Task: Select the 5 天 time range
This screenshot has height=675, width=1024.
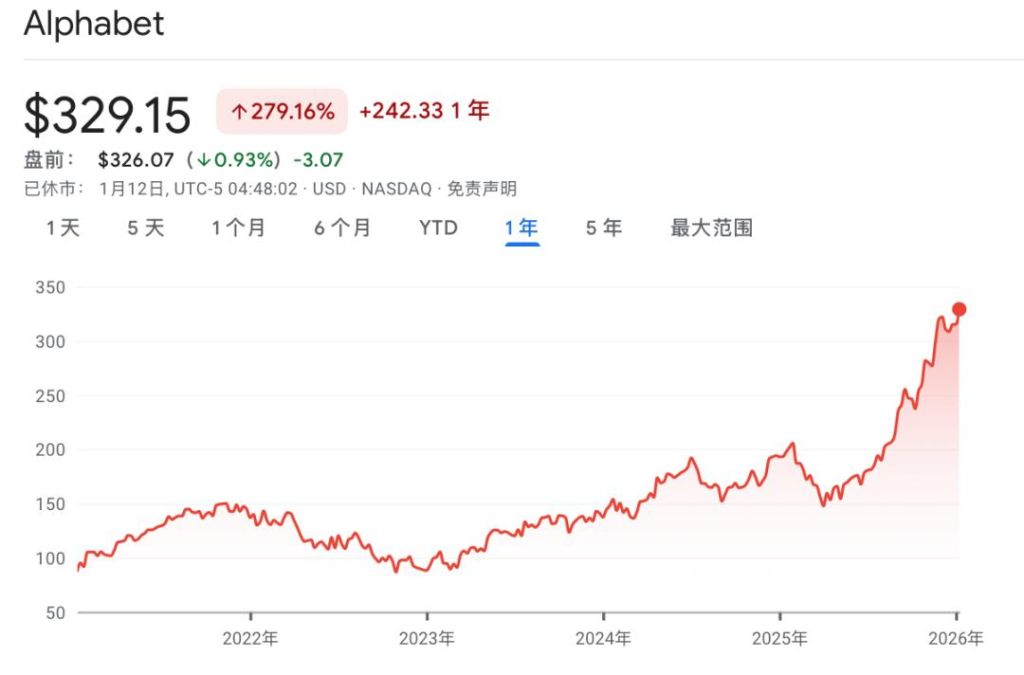Action: 145,228
